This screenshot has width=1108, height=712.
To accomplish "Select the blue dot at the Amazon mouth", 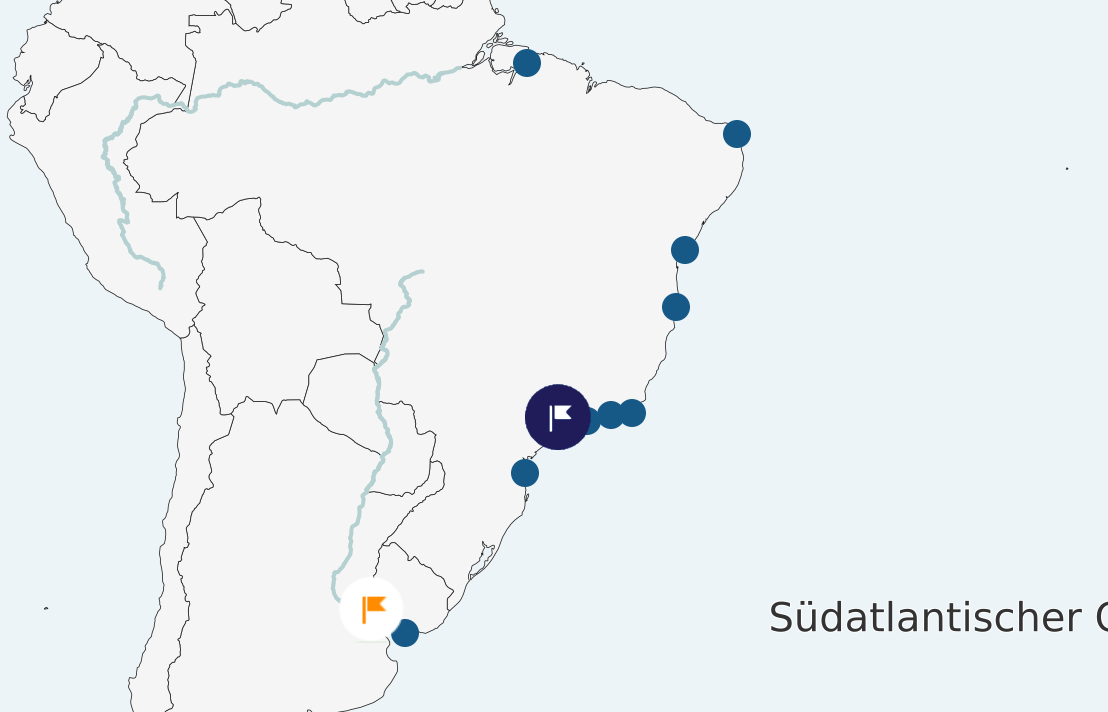I will coord(527,63).
